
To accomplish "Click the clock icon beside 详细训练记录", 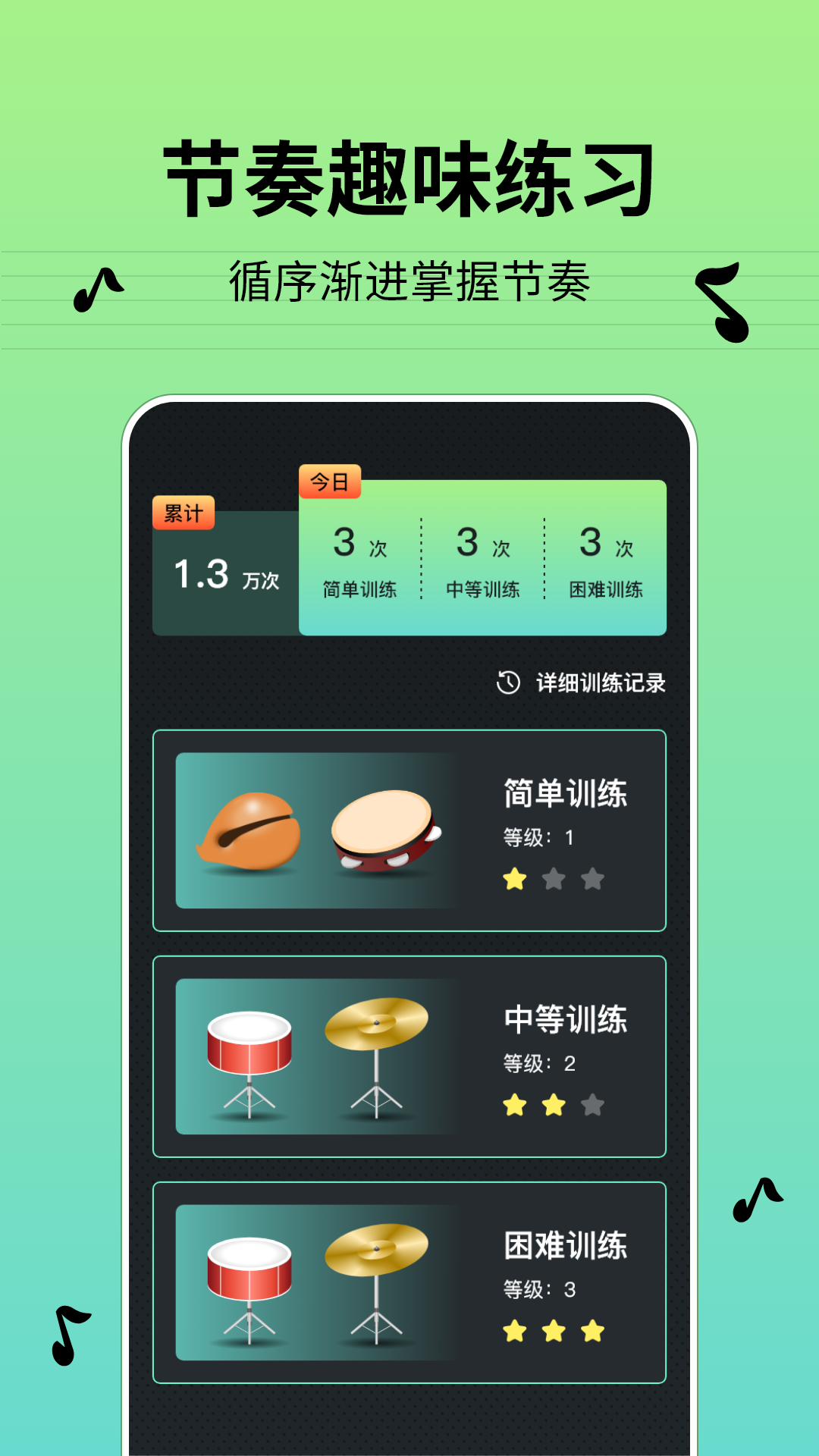I will point(507,683).
